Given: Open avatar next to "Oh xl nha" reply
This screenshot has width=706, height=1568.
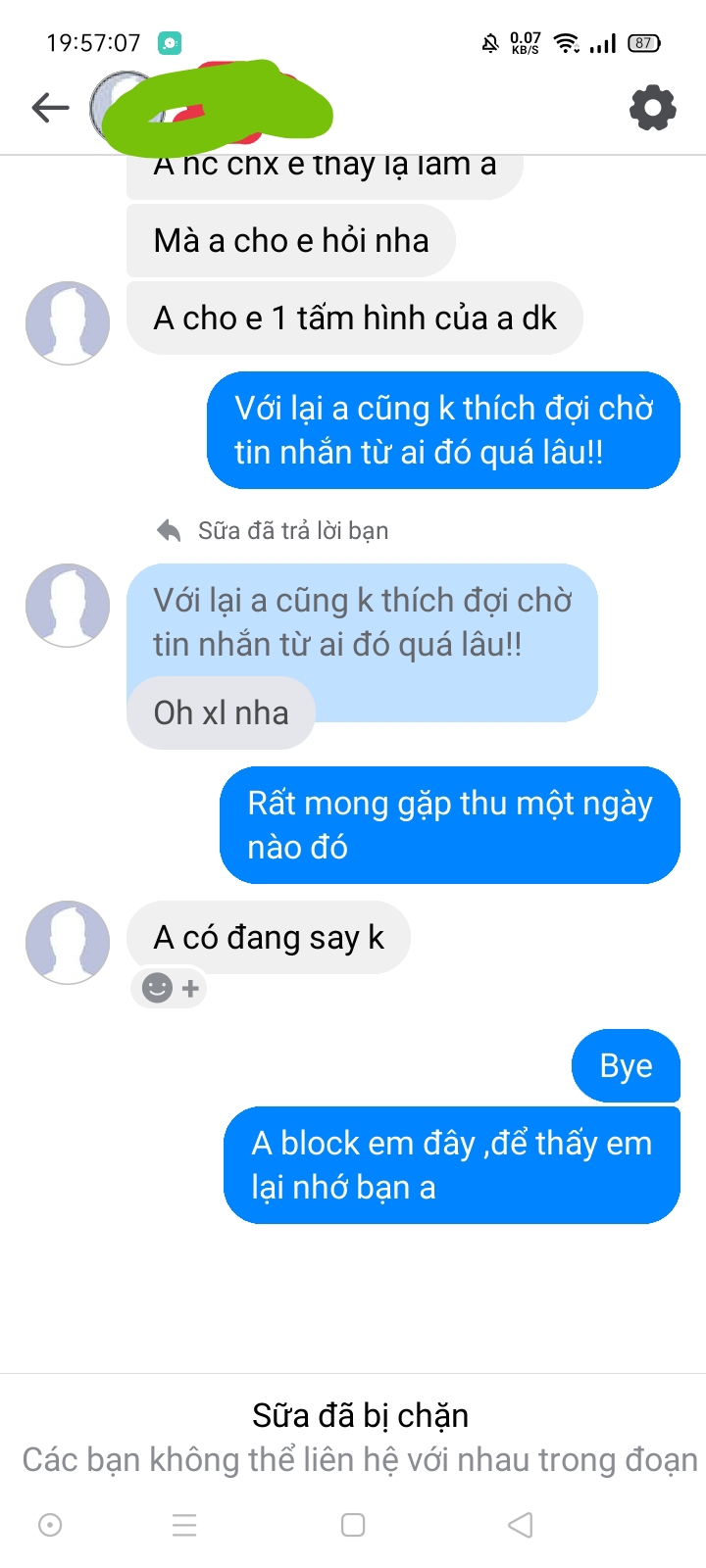Looking at the screenshot, I should [68, 605].
